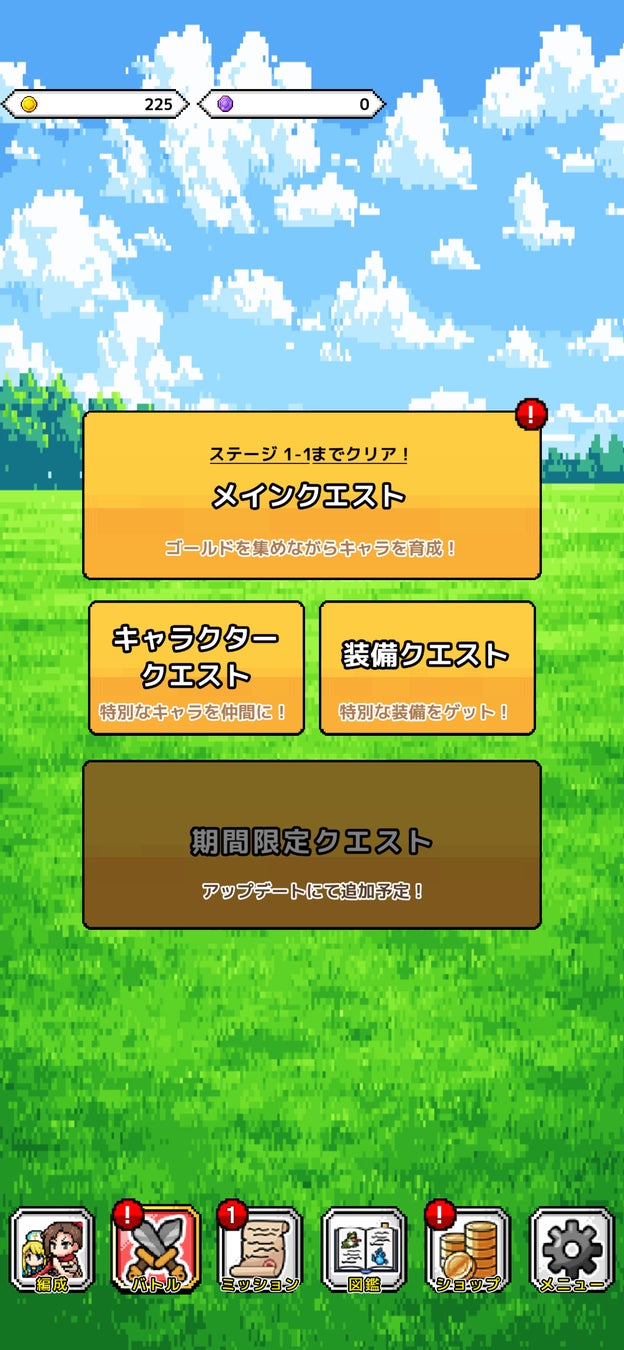Tap the 期間限定クエスト limited-time quest panel

pyautogui.click(x=311, y=845)
